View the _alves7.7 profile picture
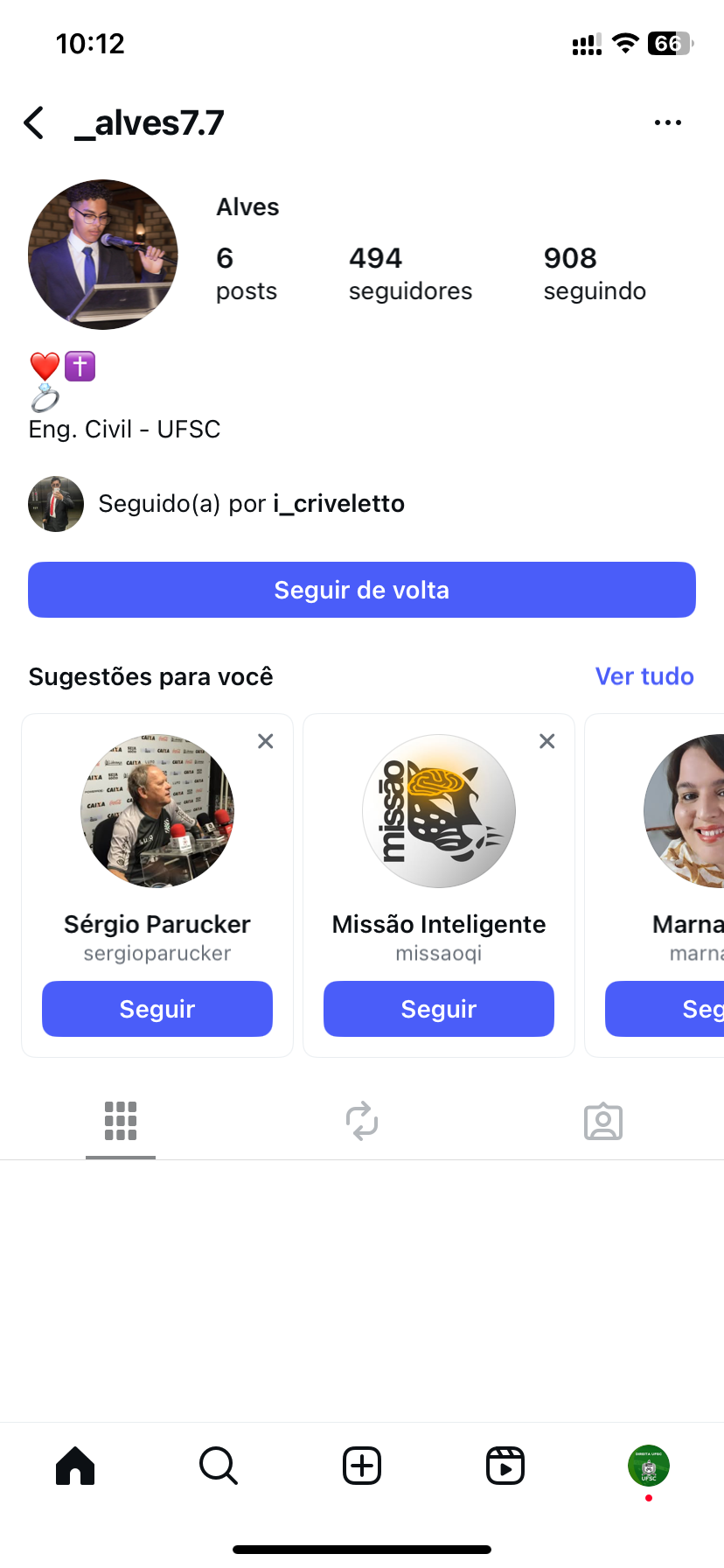Image resolution: width=724 pixels, height=1568 pixels. point(103,255)
